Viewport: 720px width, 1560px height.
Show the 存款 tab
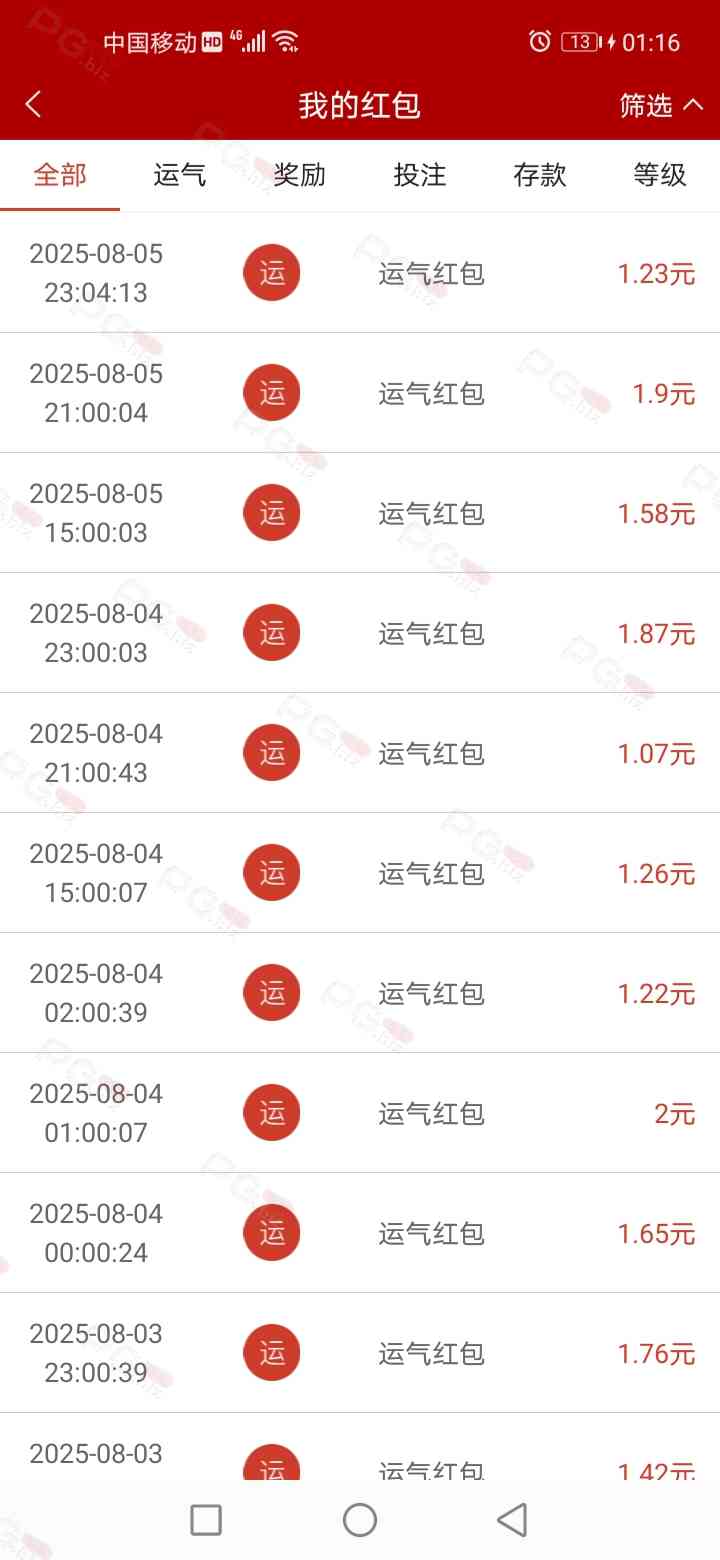coord(540,175)
